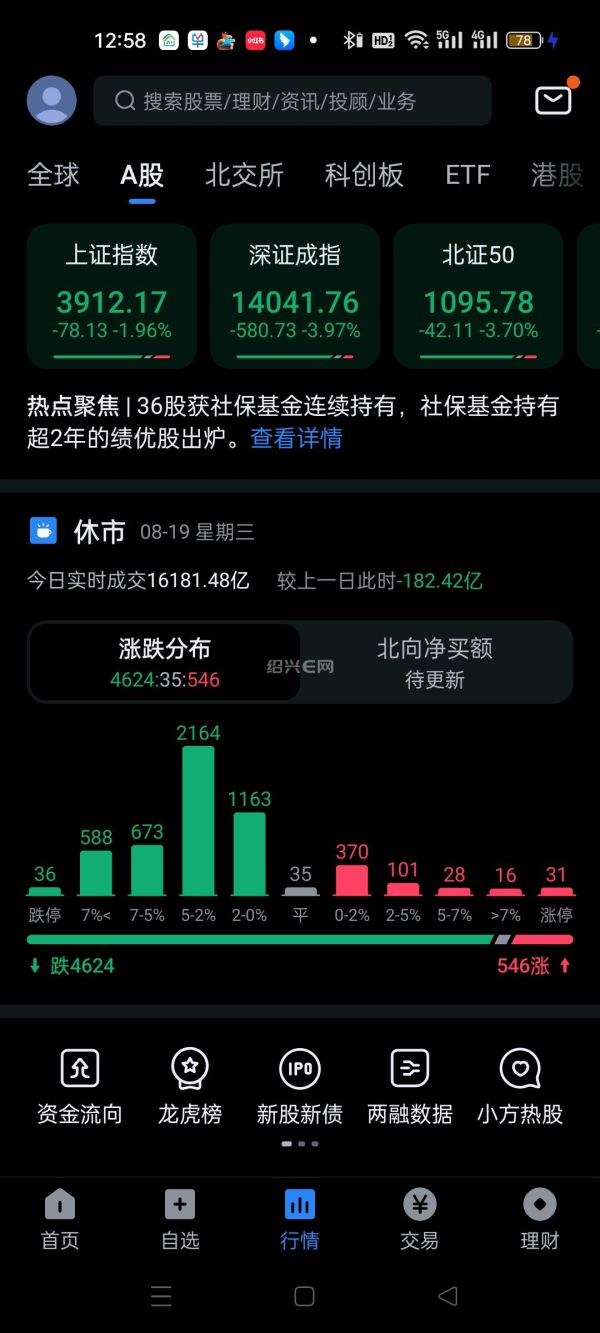Go to the 交易 tab
The width and height of the screenshot is (600, 1333).
[x=420, y=1220]
